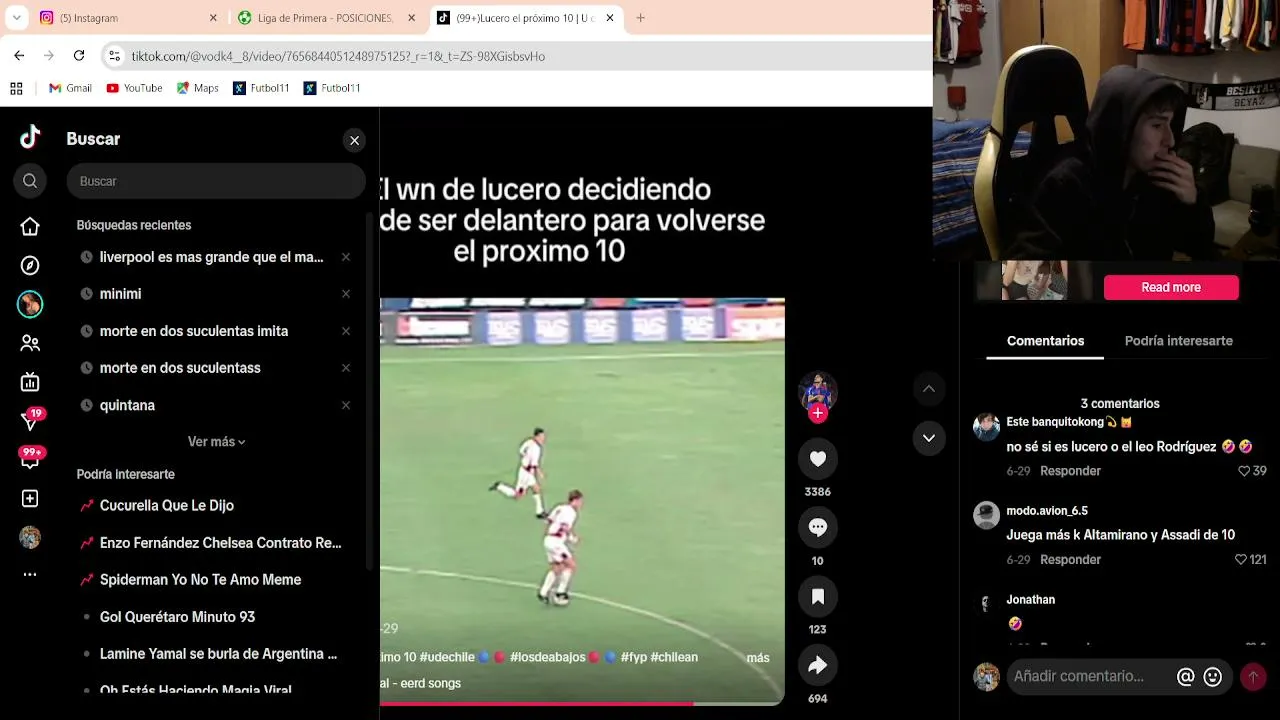Expand recent searches with Ver más
This screenshot has height=720, width=1280.
[x=216, y=442]
